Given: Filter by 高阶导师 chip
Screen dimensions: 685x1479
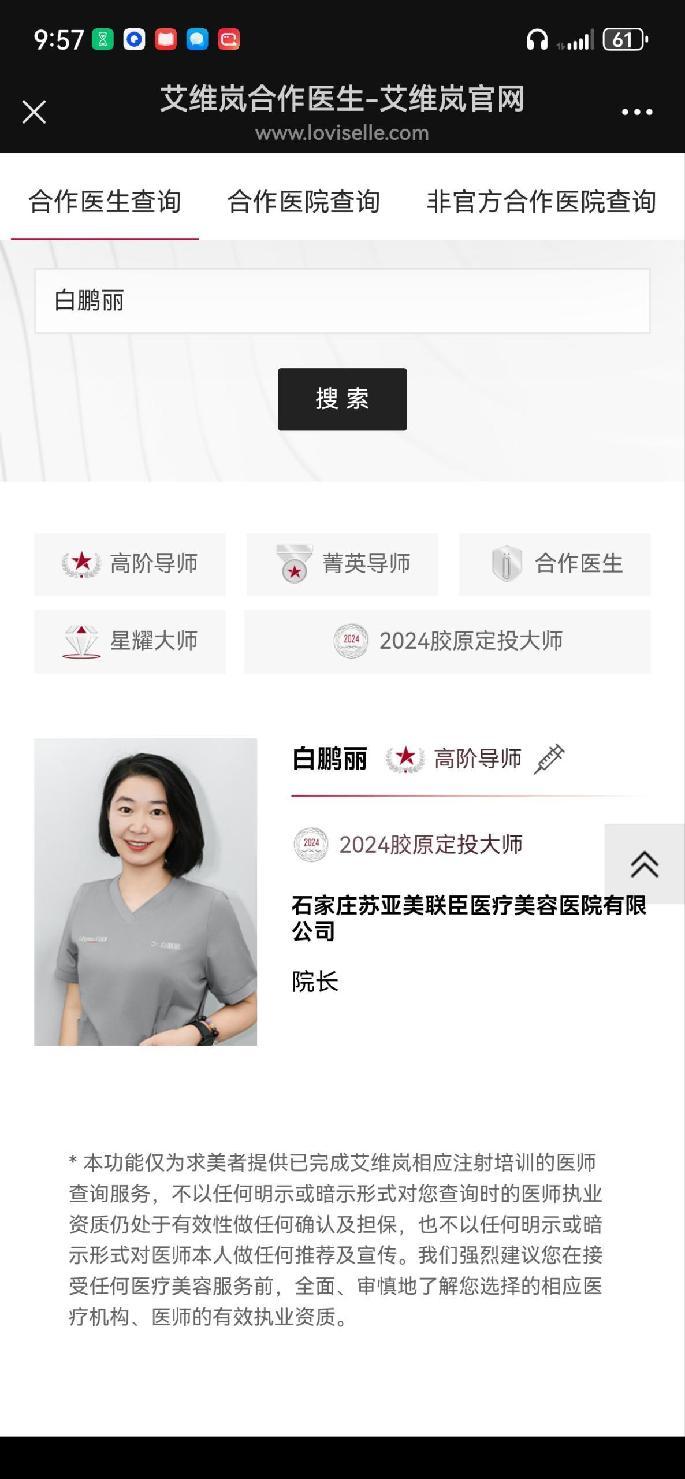Looking at the screenshot, I should (130, 564).
